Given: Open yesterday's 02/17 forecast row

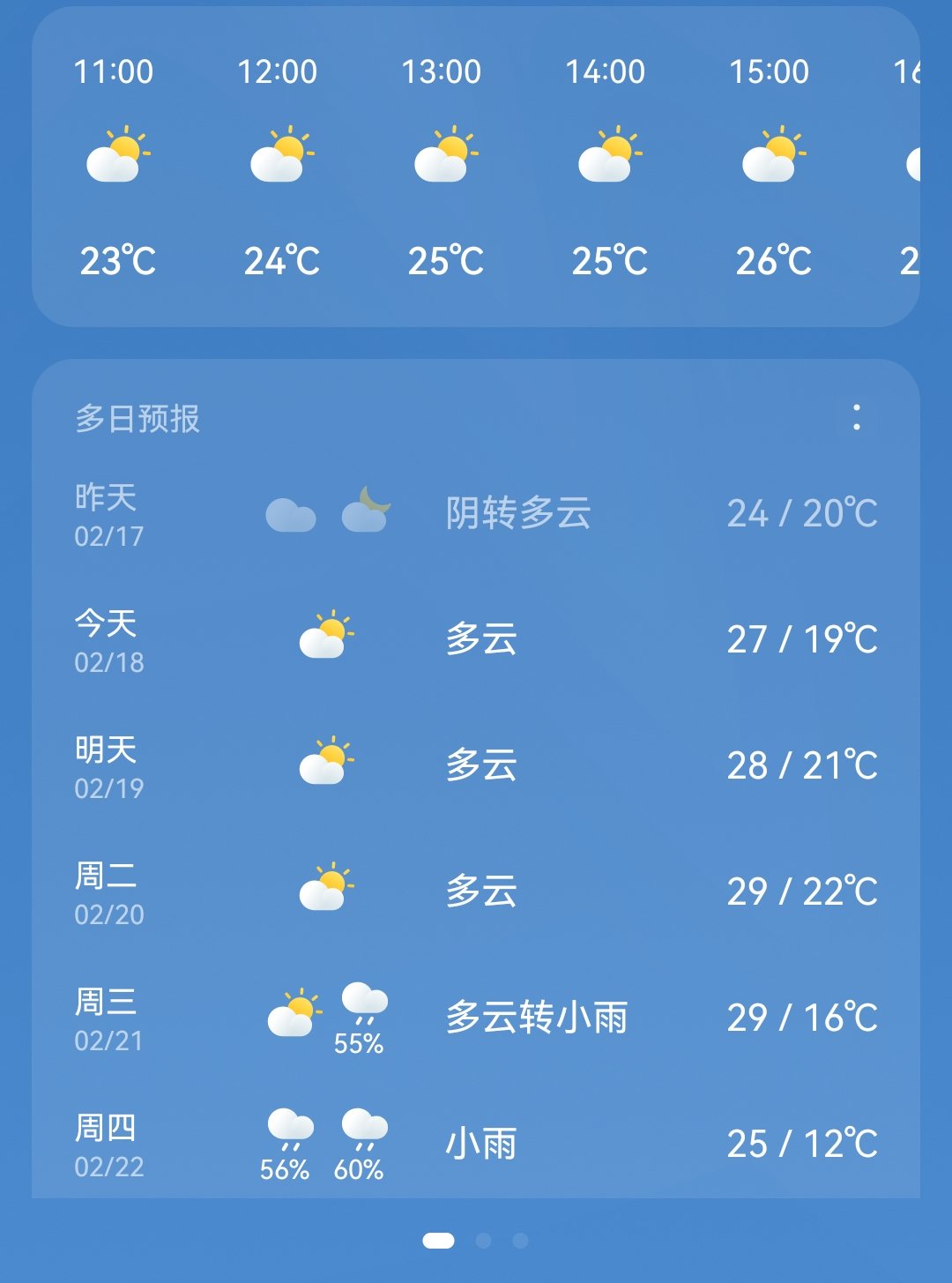Looking at the screenshot, I should 476,514.
